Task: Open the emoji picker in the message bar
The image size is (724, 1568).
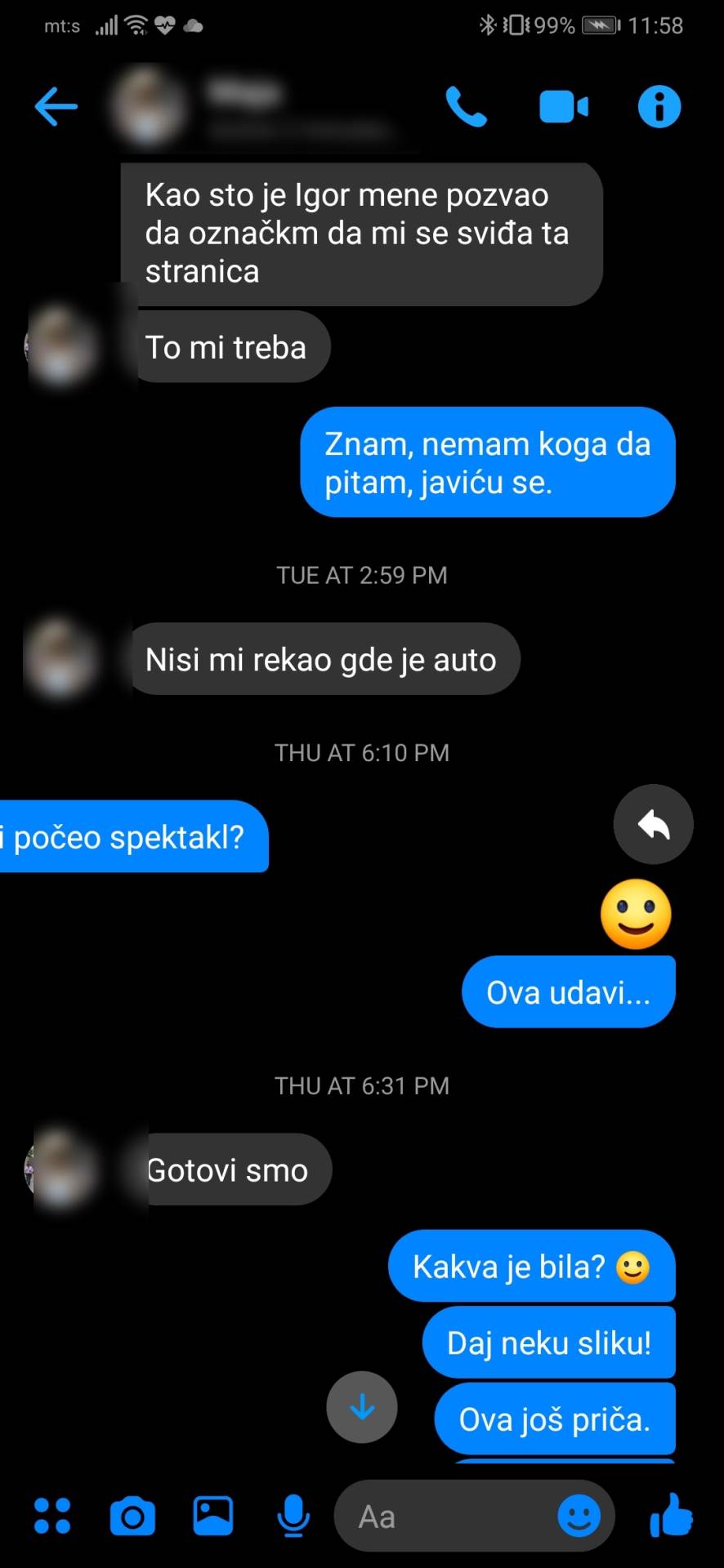Action: coord(580,1516)
